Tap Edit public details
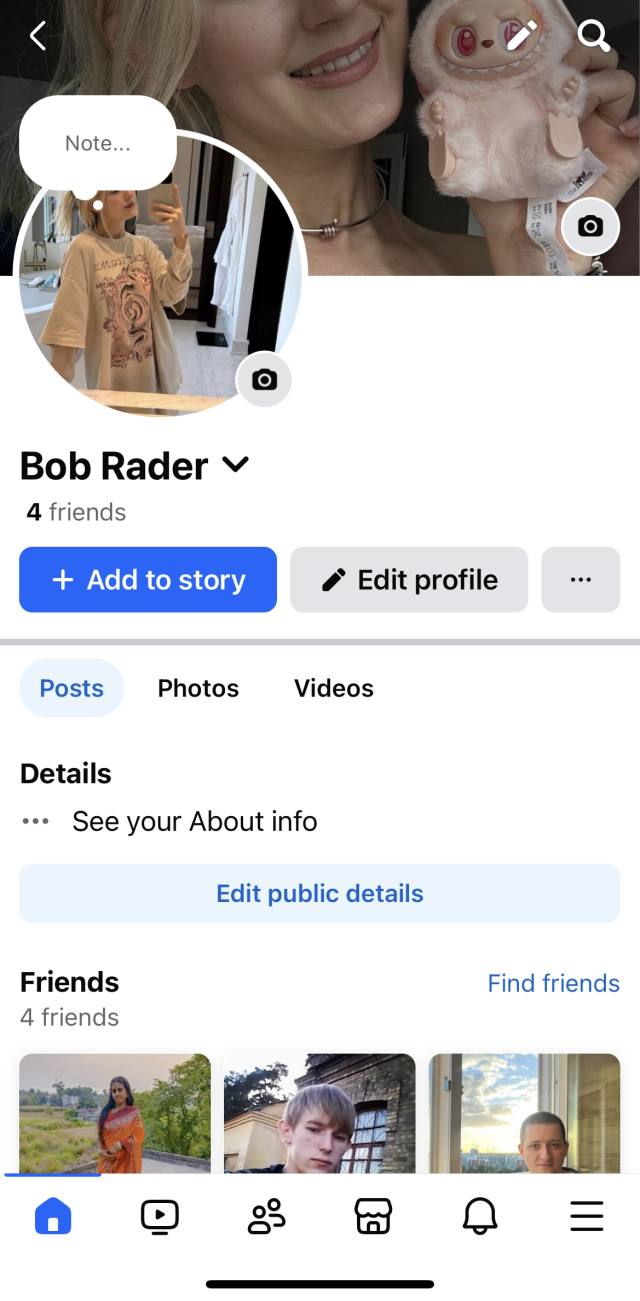Image resolution: width=640 pixels, height=1301 pixels. pyautogui.click(x=320, y=893)
